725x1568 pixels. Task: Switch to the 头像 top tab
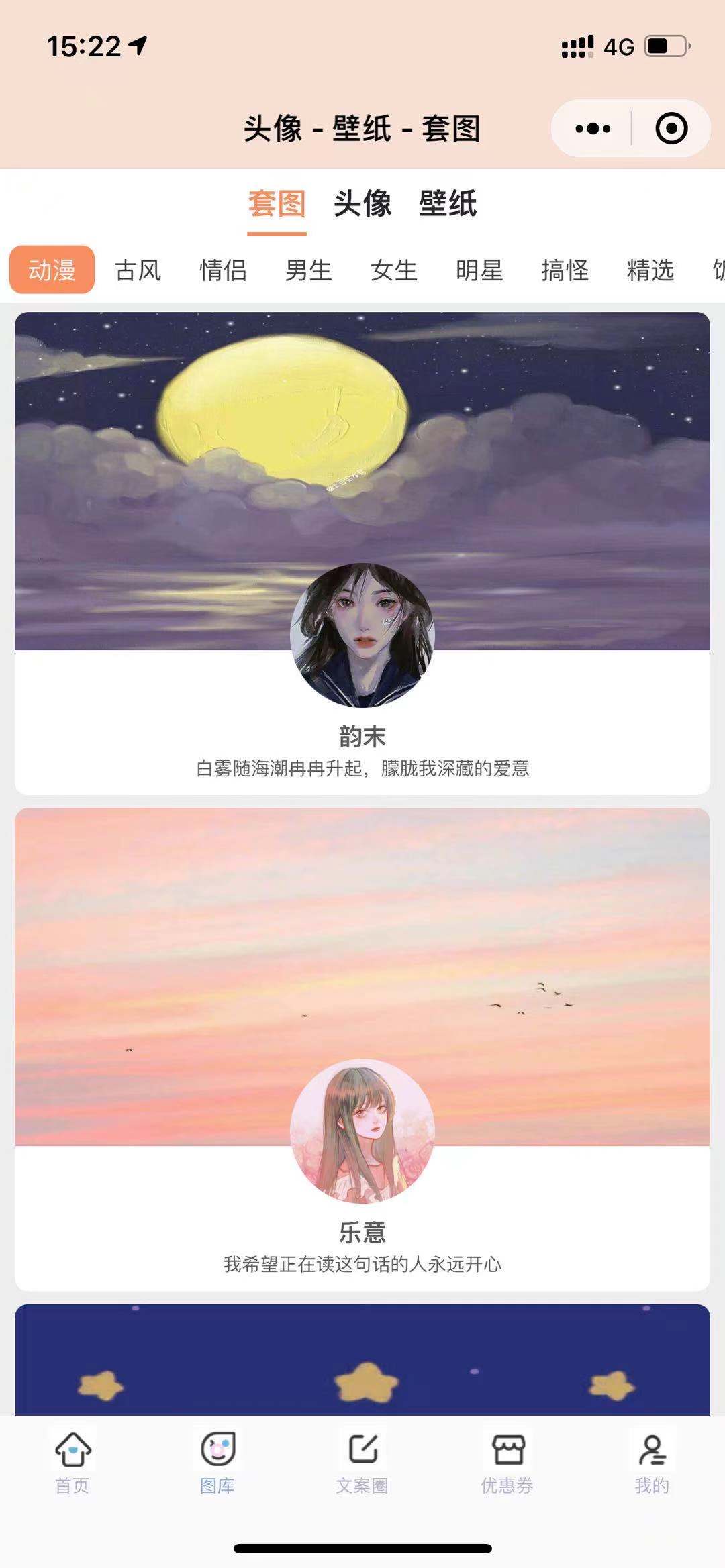click(x=362, y=203)
